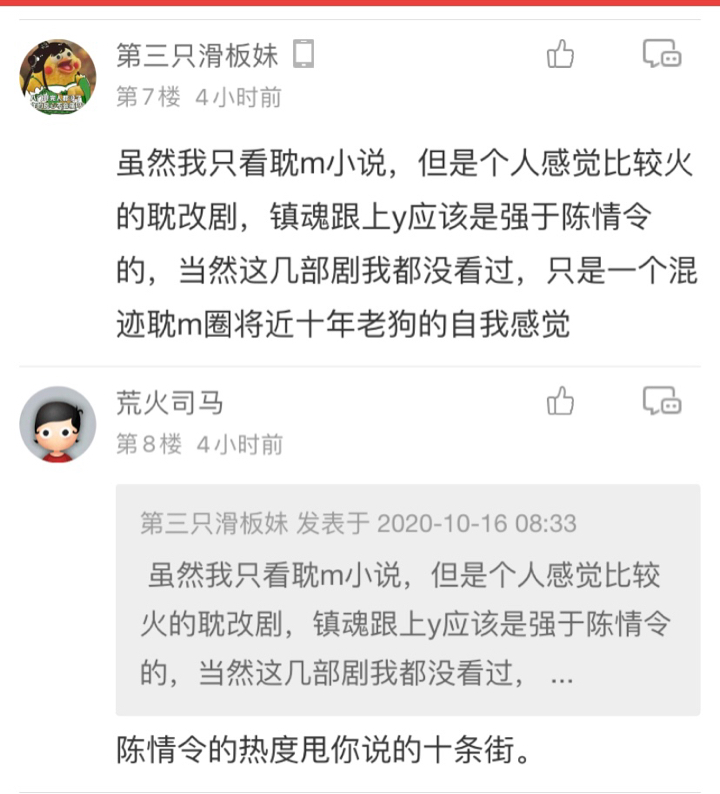Reply to 第三只滑板妹's floor 7 comment

click(661, 53)
